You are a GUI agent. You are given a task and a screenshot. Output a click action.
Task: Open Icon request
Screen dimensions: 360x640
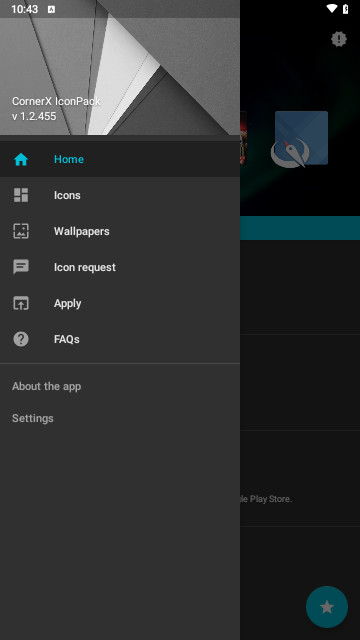120,267
